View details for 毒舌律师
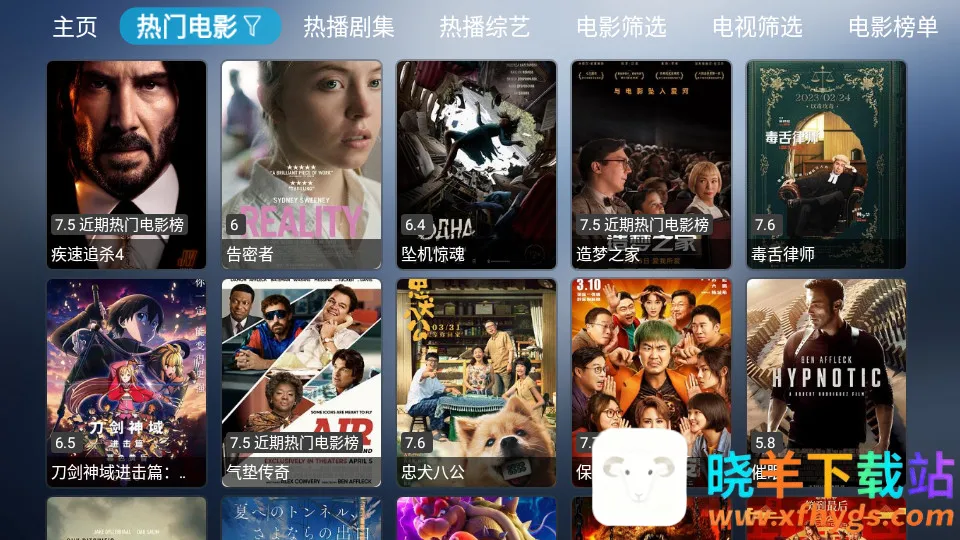This screenshot has width=960, height=540. pos(826,164)
